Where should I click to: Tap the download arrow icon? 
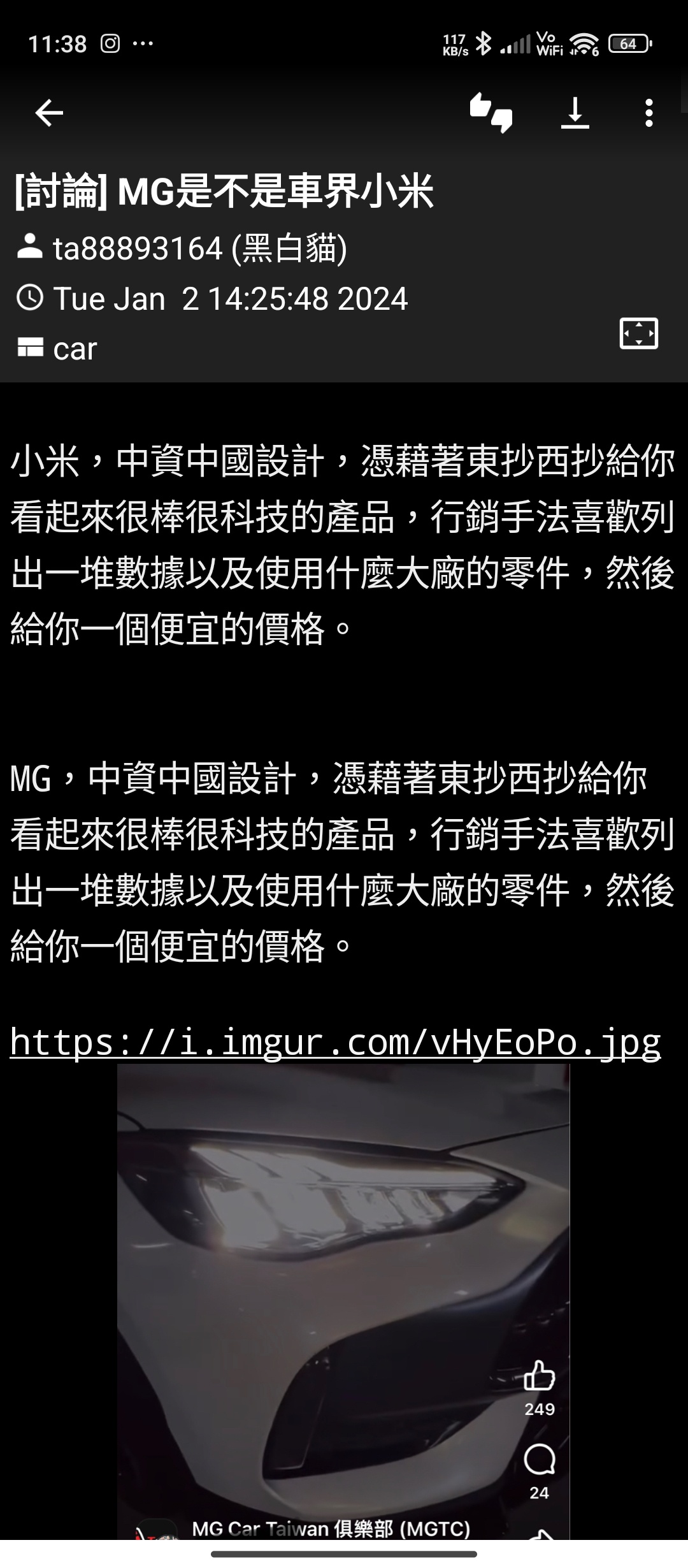click(x=575, y=113)
